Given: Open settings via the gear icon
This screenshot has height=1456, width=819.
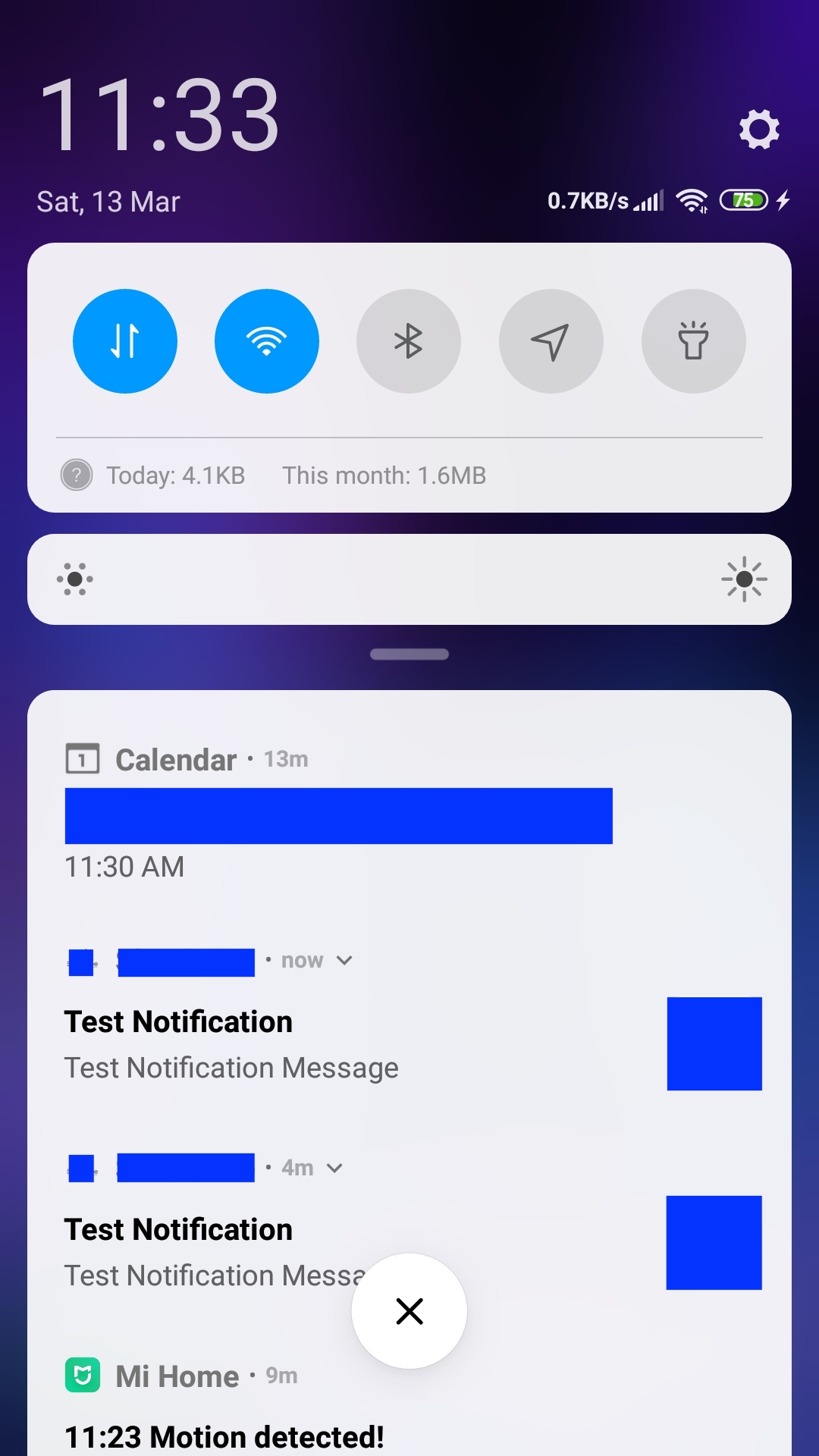Looking at the screenshot, I should [759, 129].
